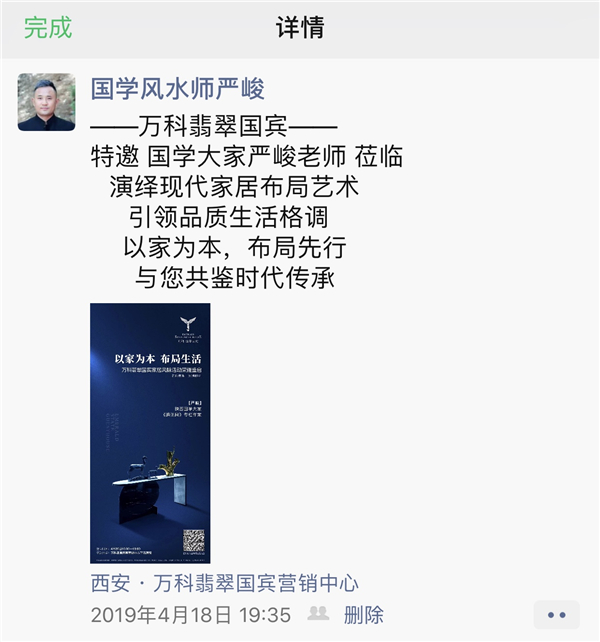The height and width of the screenshot is (642, 600).
Task: Open the like and comment bubble button
Action: 556,614
